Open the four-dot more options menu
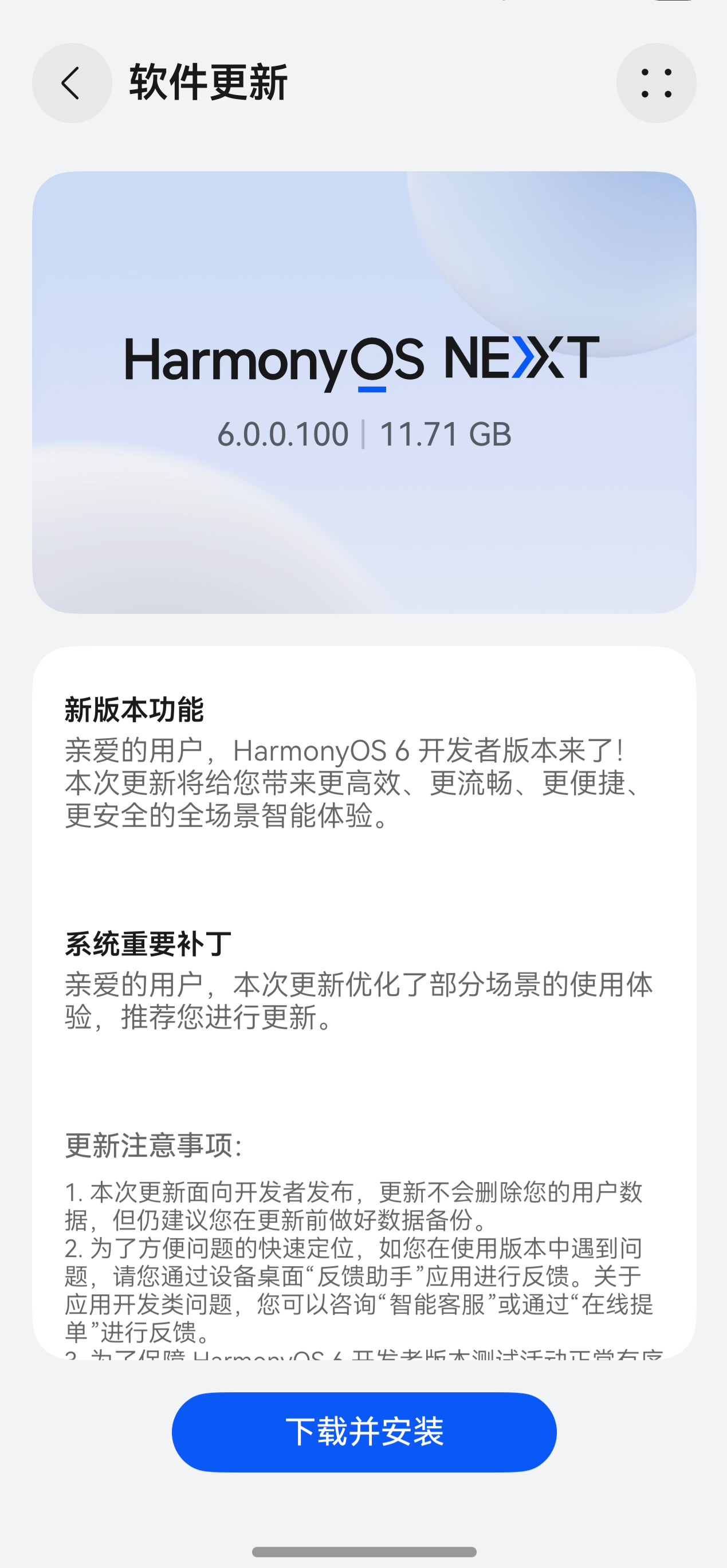The height and width of the screenshot is (1568, 727). [x=656, y=83]
